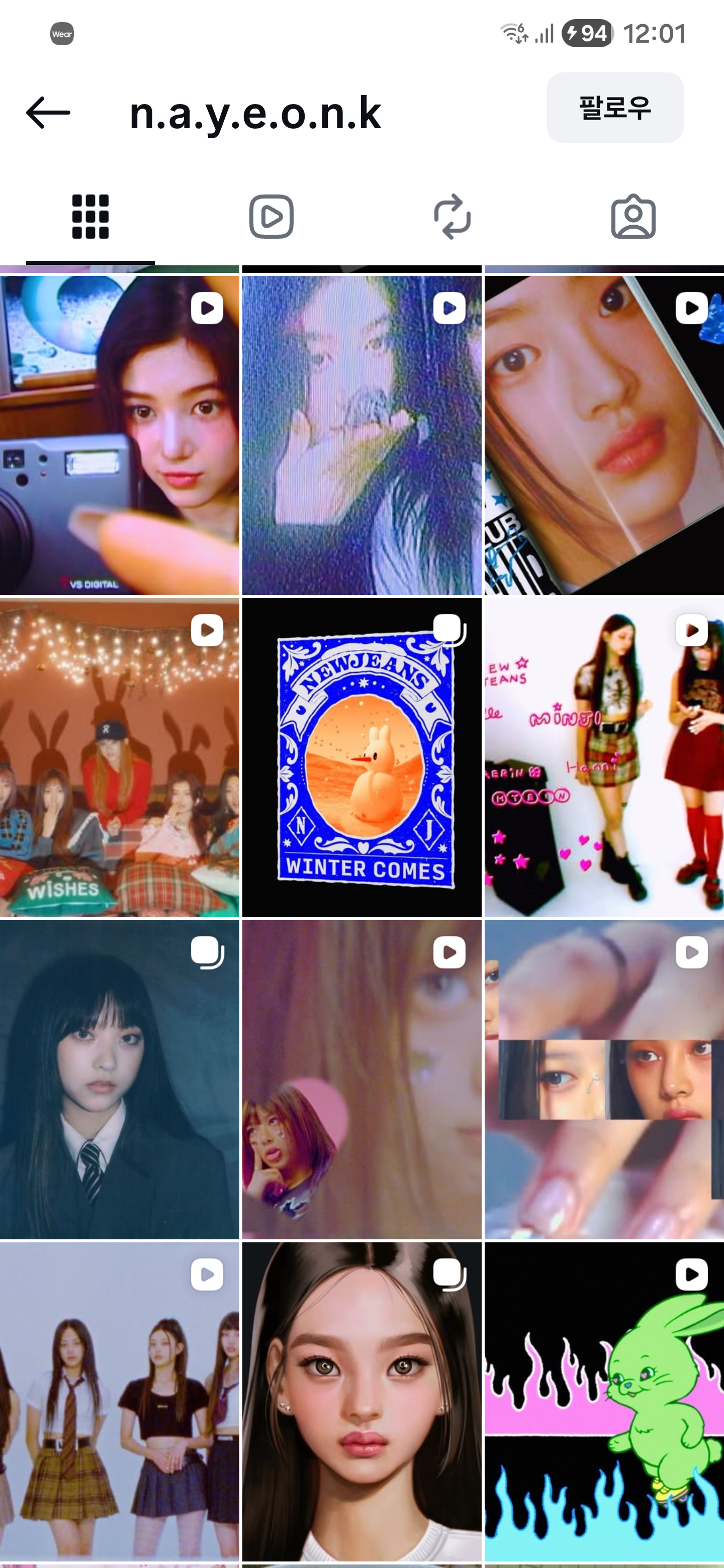Viewport: 724px width, 1568px height.
Task: Go back using the arrow icon
Action: (48, 113)
